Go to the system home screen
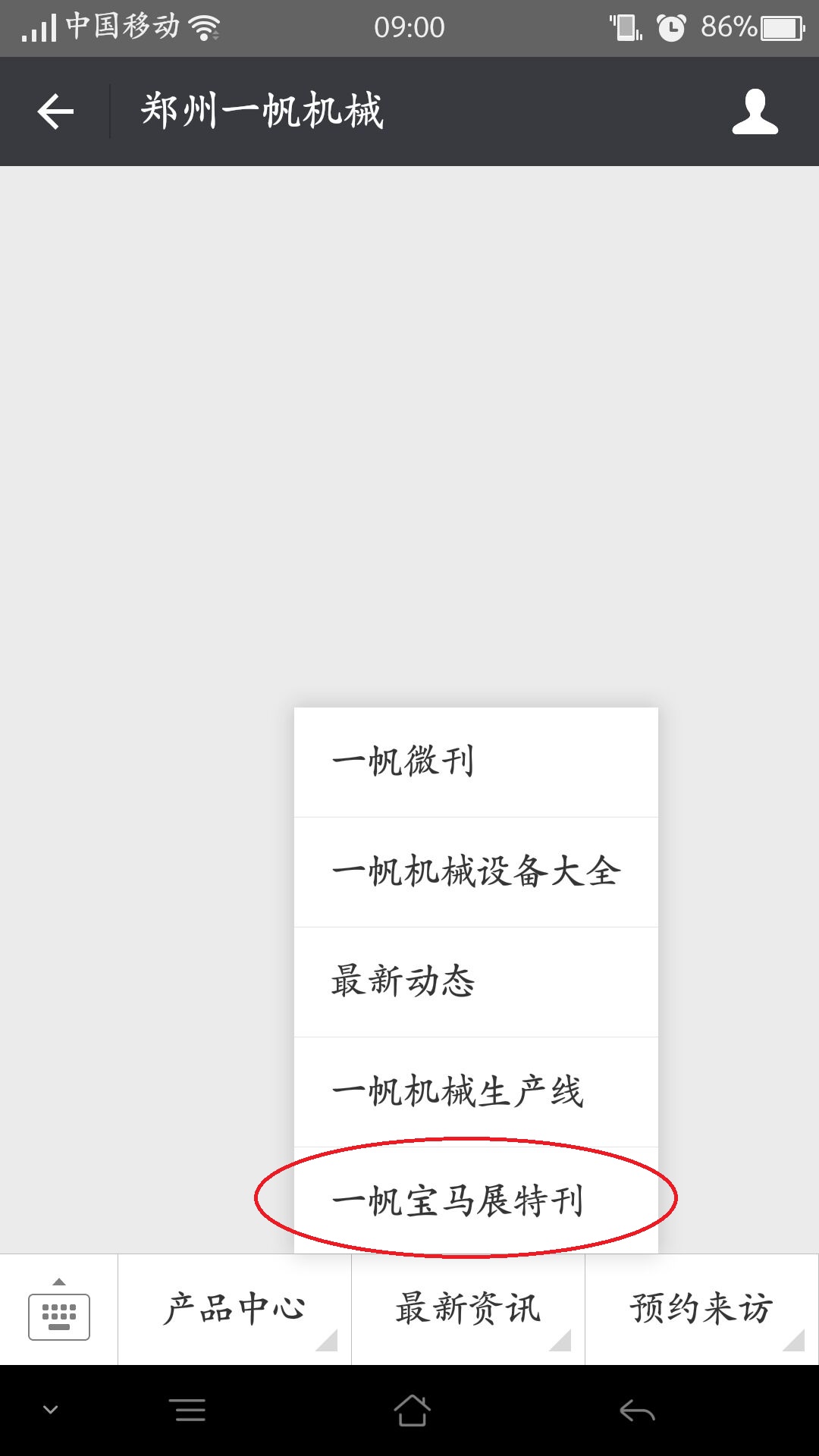 click(412, 1410)
